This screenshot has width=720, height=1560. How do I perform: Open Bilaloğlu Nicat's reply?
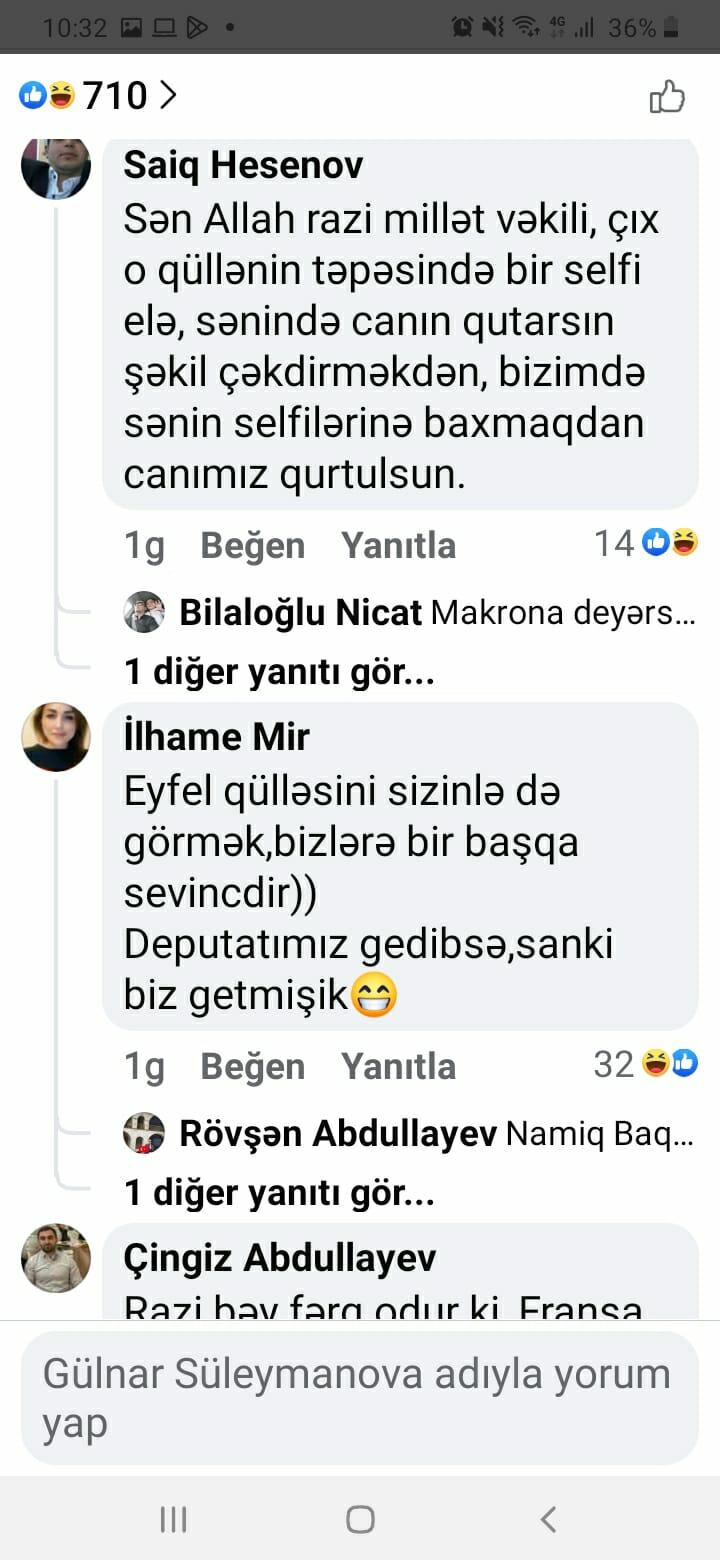(410, 612)
